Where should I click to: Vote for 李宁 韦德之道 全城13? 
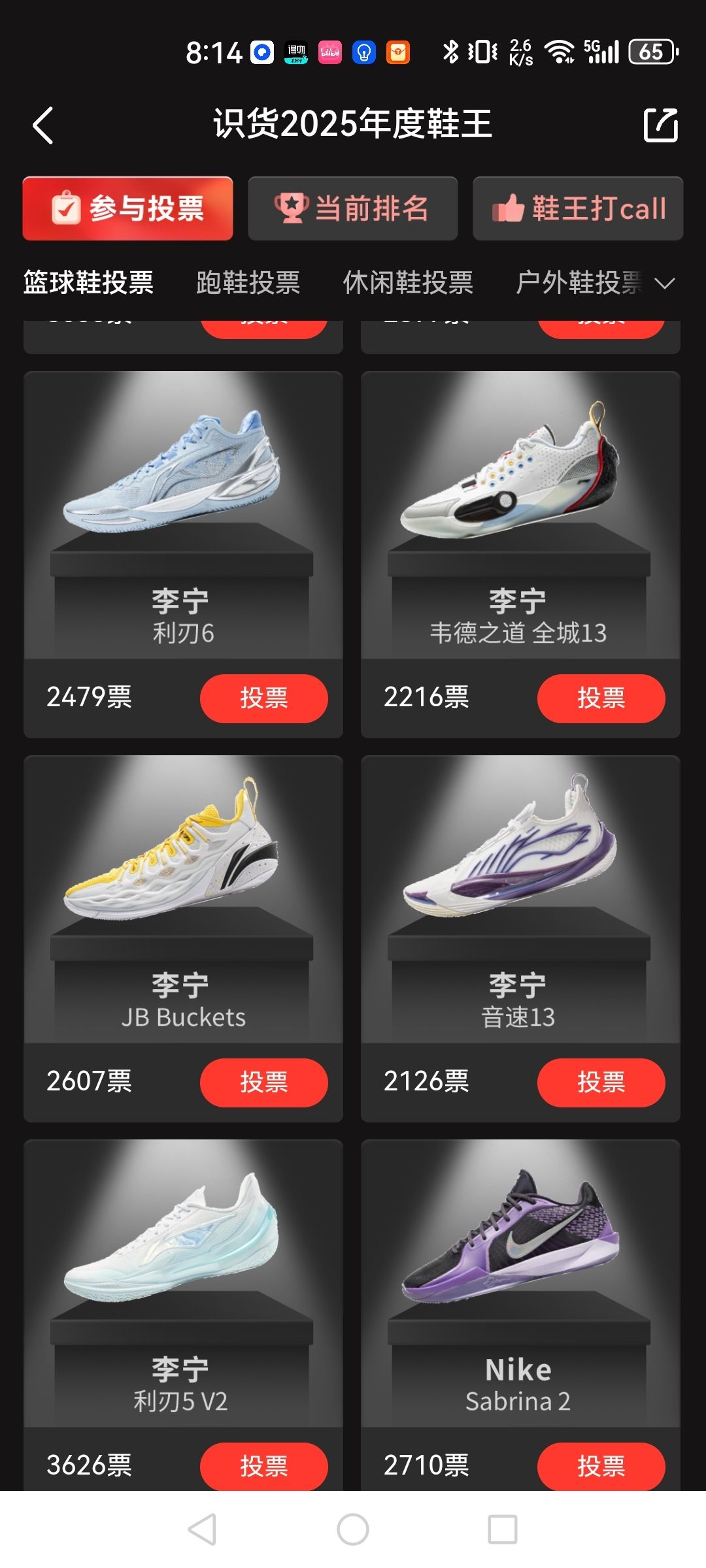[x=601, y=698]
